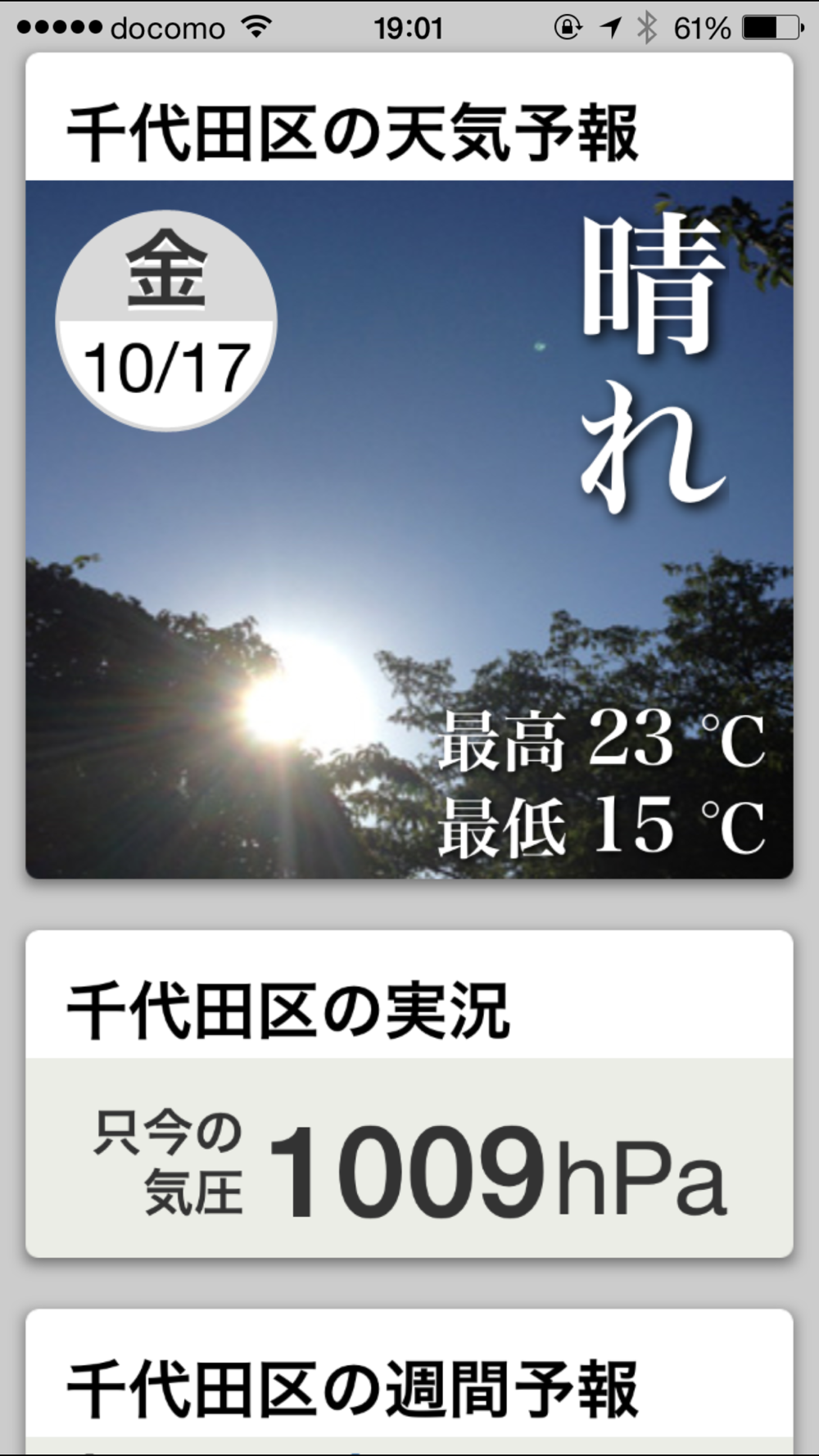Open the 千代田区の週間予報 weekly forecast card
This screenshot has width=819, height=1456.
(x=409, y=1382)
